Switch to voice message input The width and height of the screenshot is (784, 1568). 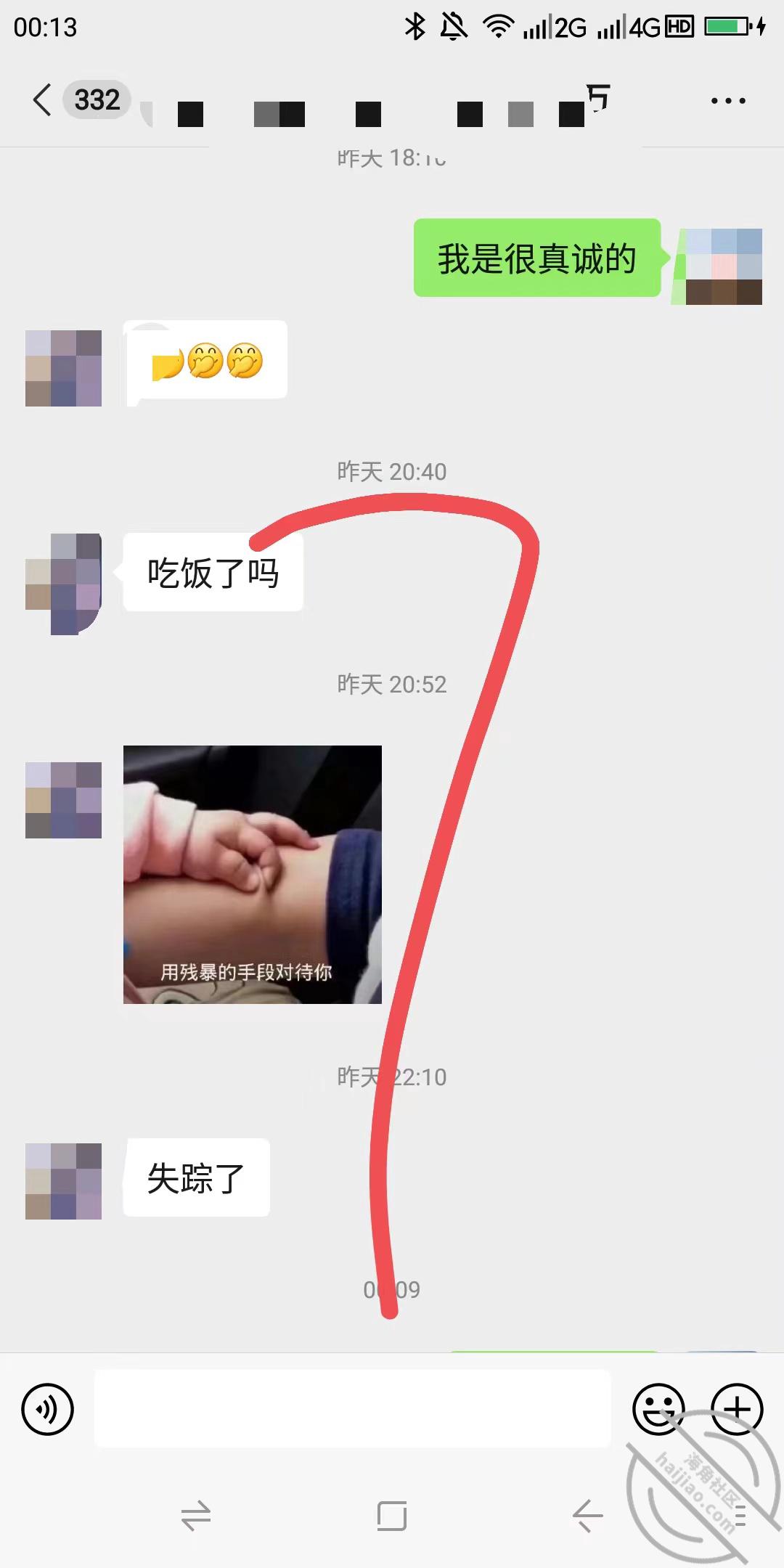click(x=48, y=1410)
